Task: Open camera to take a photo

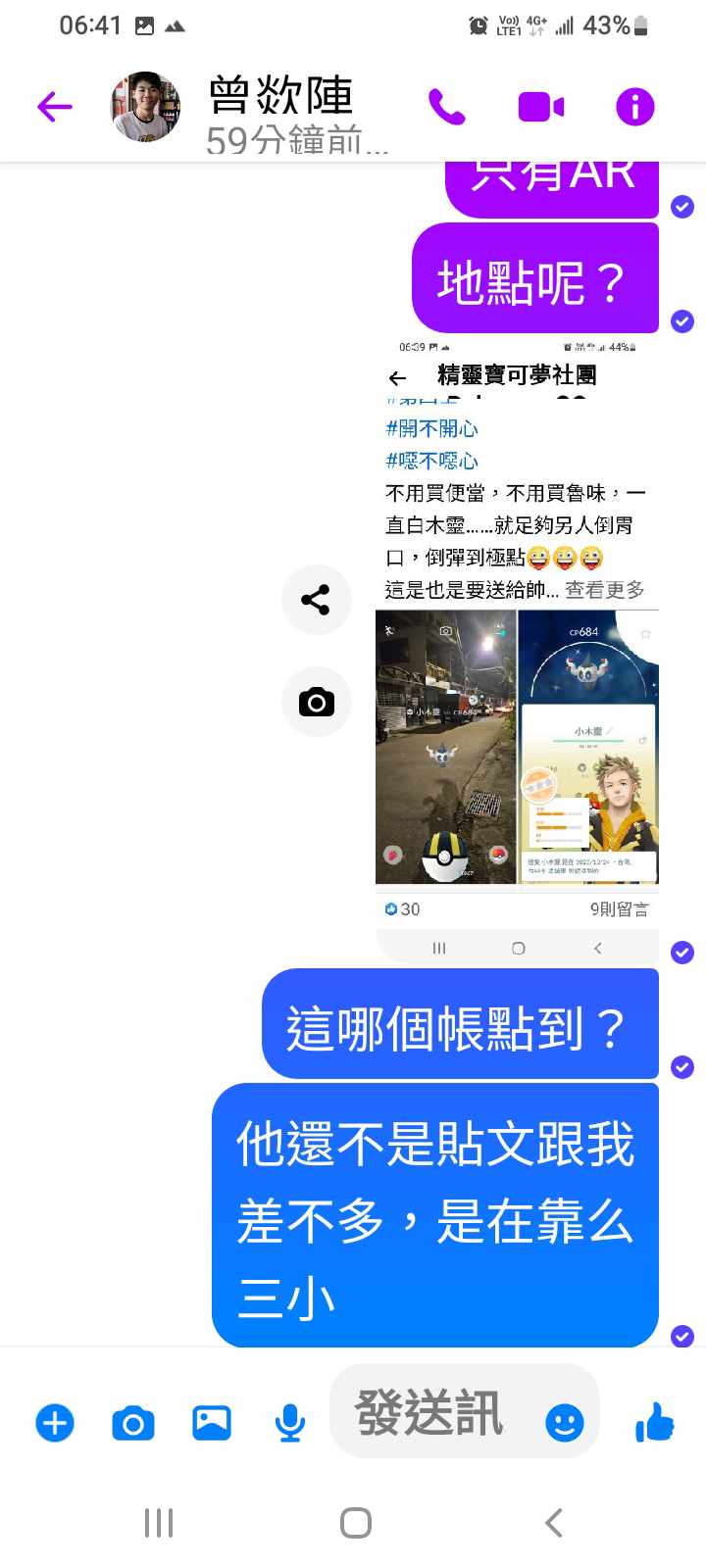Action: 133,1422
